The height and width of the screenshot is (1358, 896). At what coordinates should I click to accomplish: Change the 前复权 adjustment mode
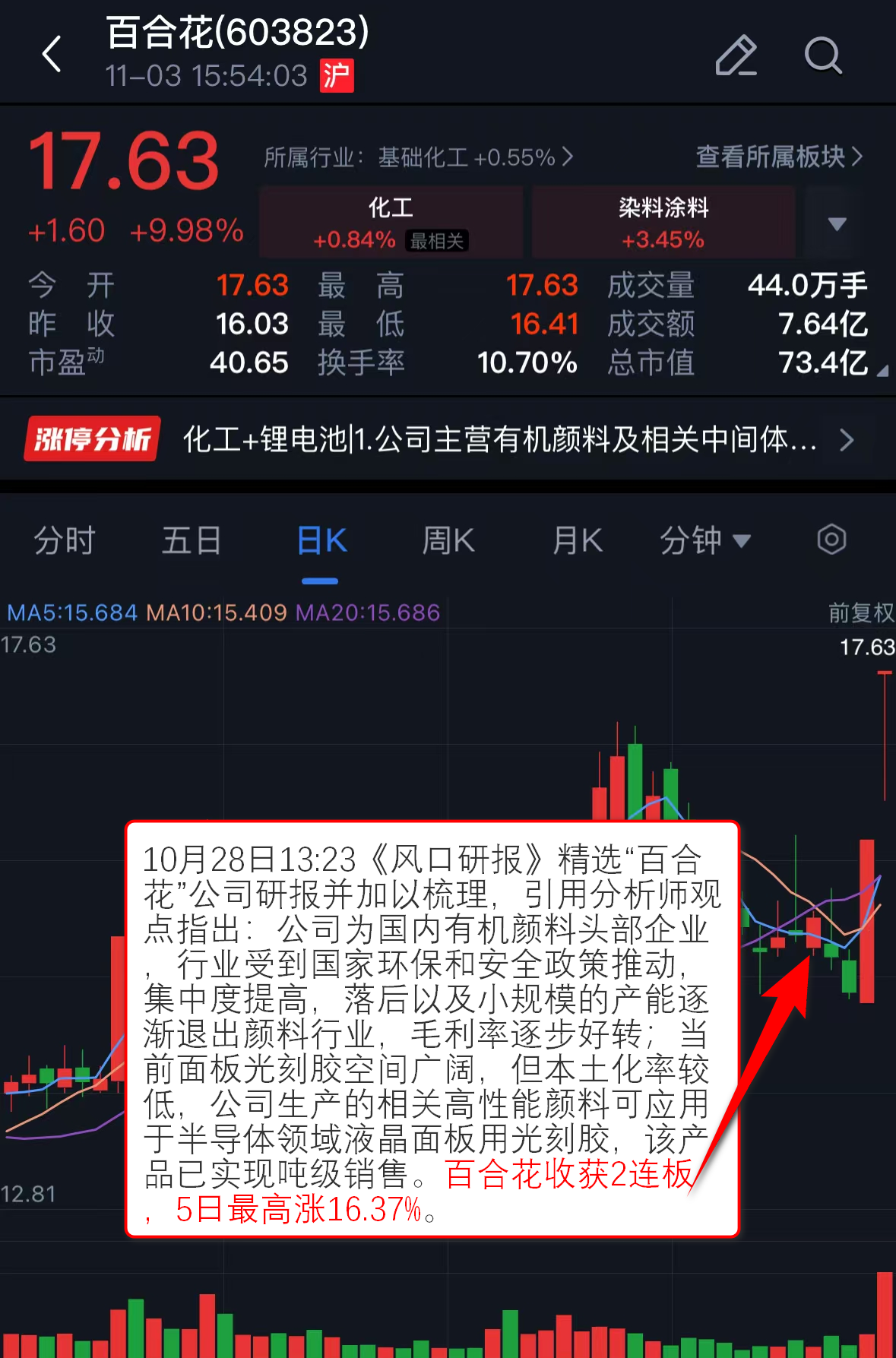pos(860,613)
